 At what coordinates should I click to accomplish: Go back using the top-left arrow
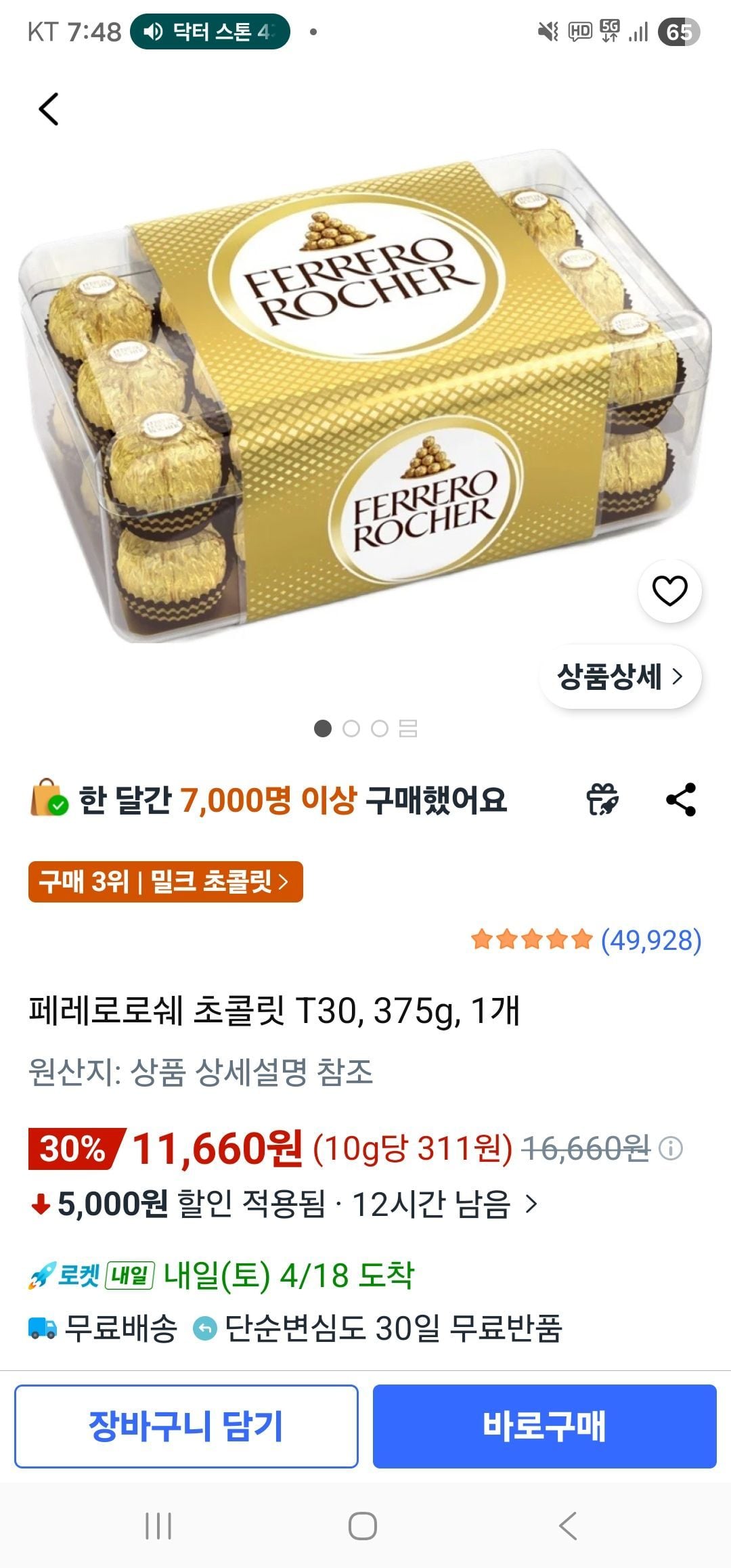click(x=49, y=109)
